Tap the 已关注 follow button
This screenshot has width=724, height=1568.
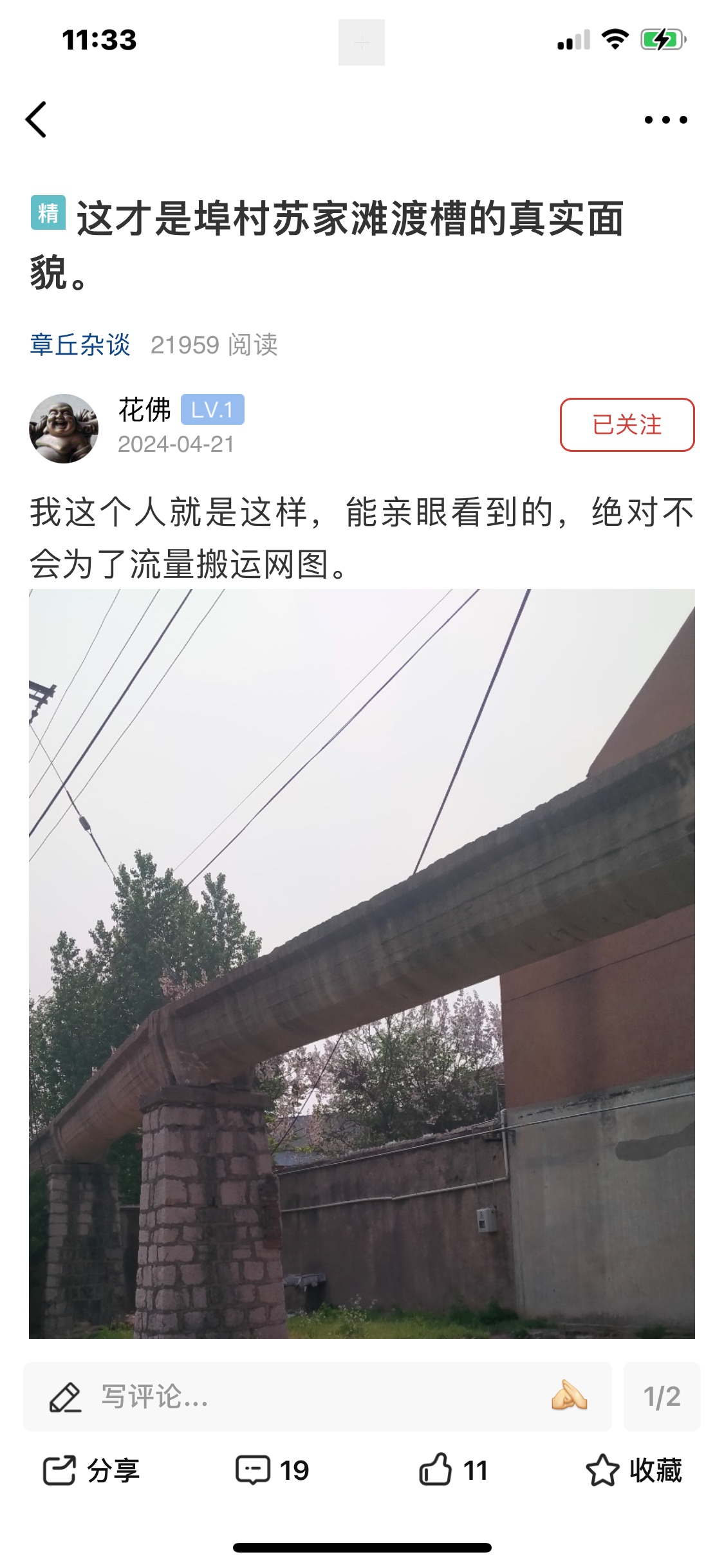click(627, 425)
